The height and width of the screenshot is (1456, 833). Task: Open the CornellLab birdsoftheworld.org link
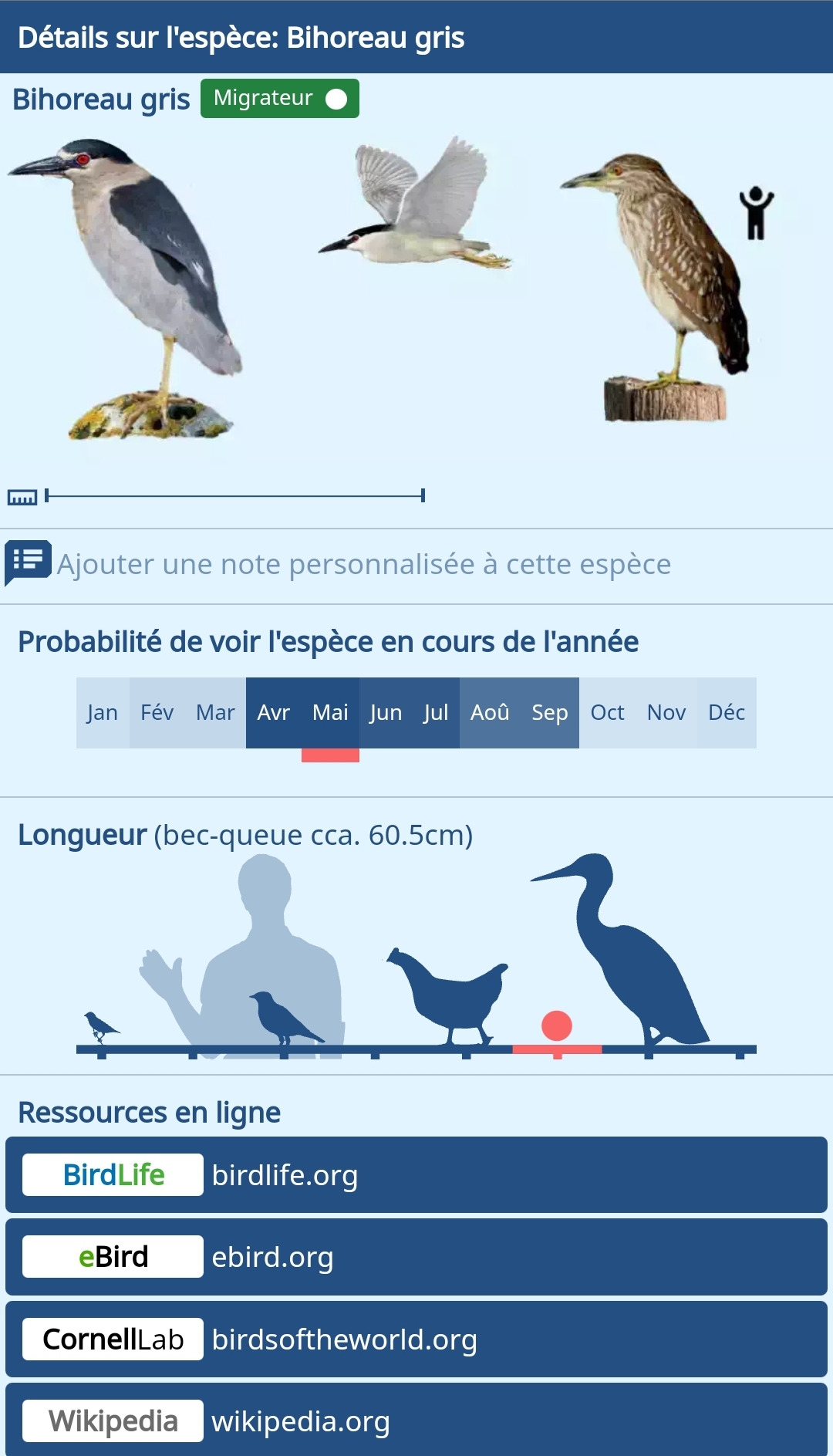[x=416, y=1339]
